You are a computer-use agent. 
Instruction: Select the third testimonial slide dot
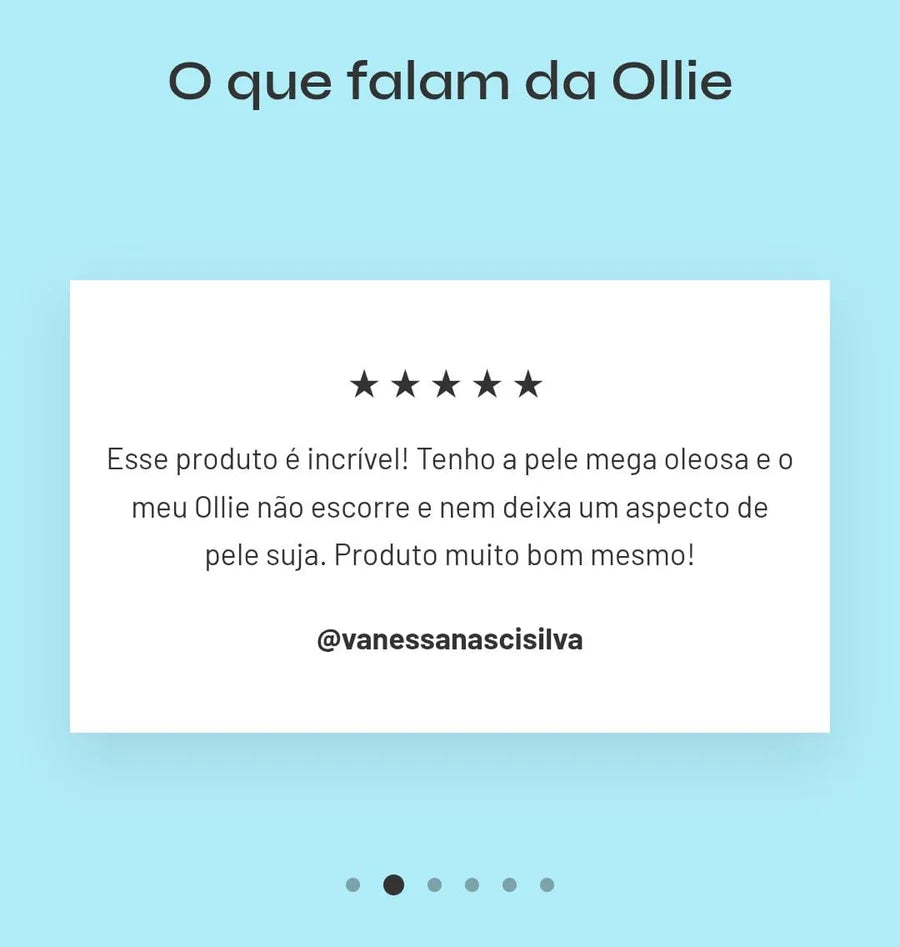[x=434, y=885]
